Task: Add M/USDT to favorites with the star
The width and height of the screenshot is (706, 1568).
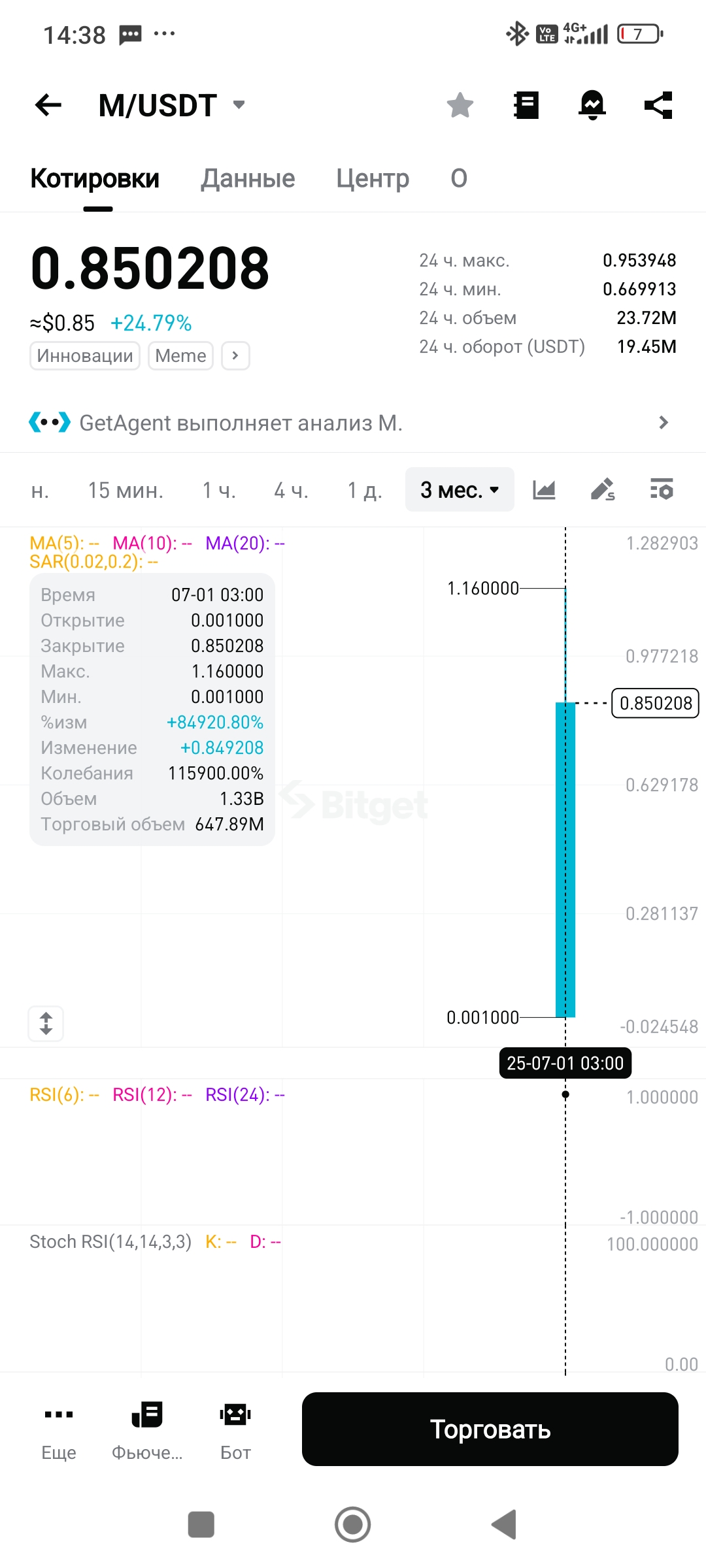Action: (460, 105)
